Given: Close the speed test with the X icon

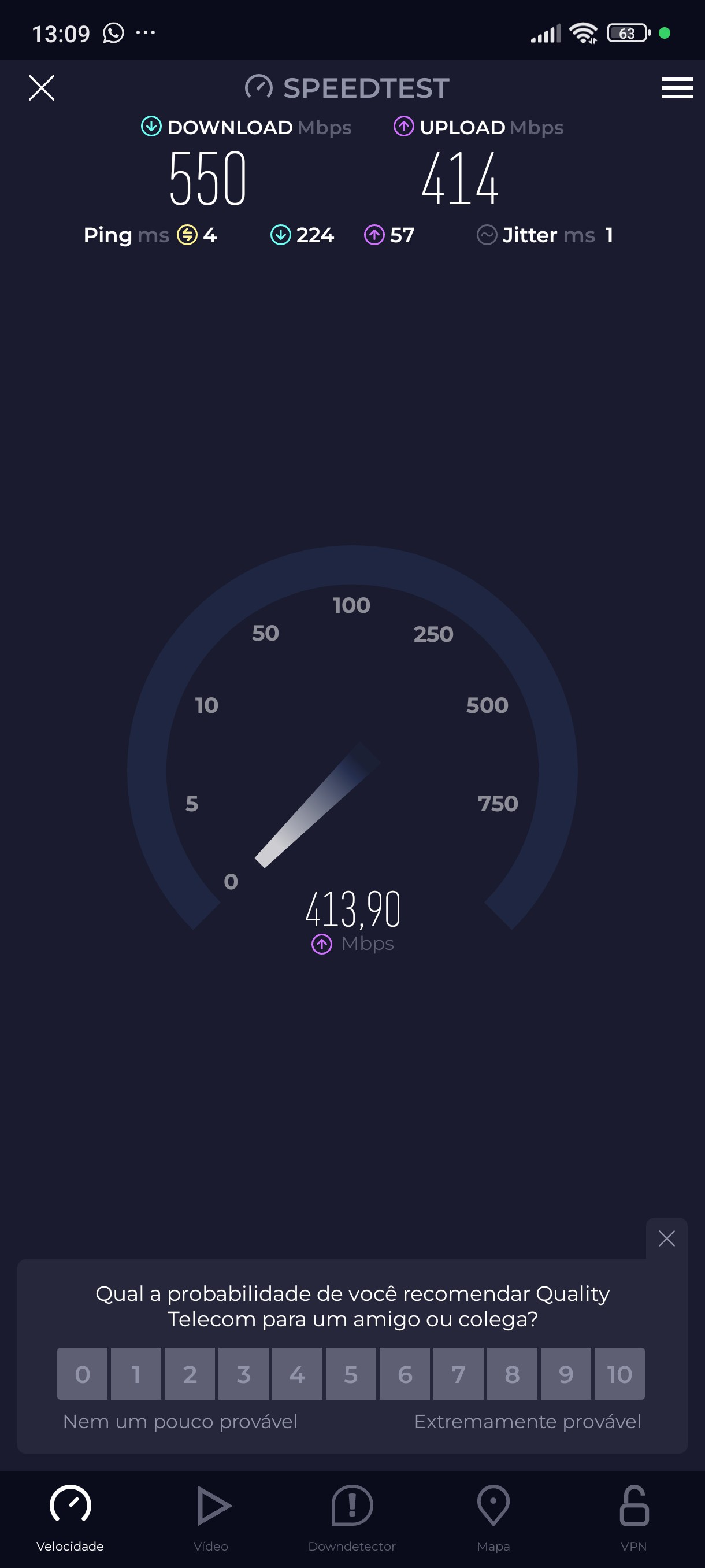Looking at the screenshot, I should (42, 88).
